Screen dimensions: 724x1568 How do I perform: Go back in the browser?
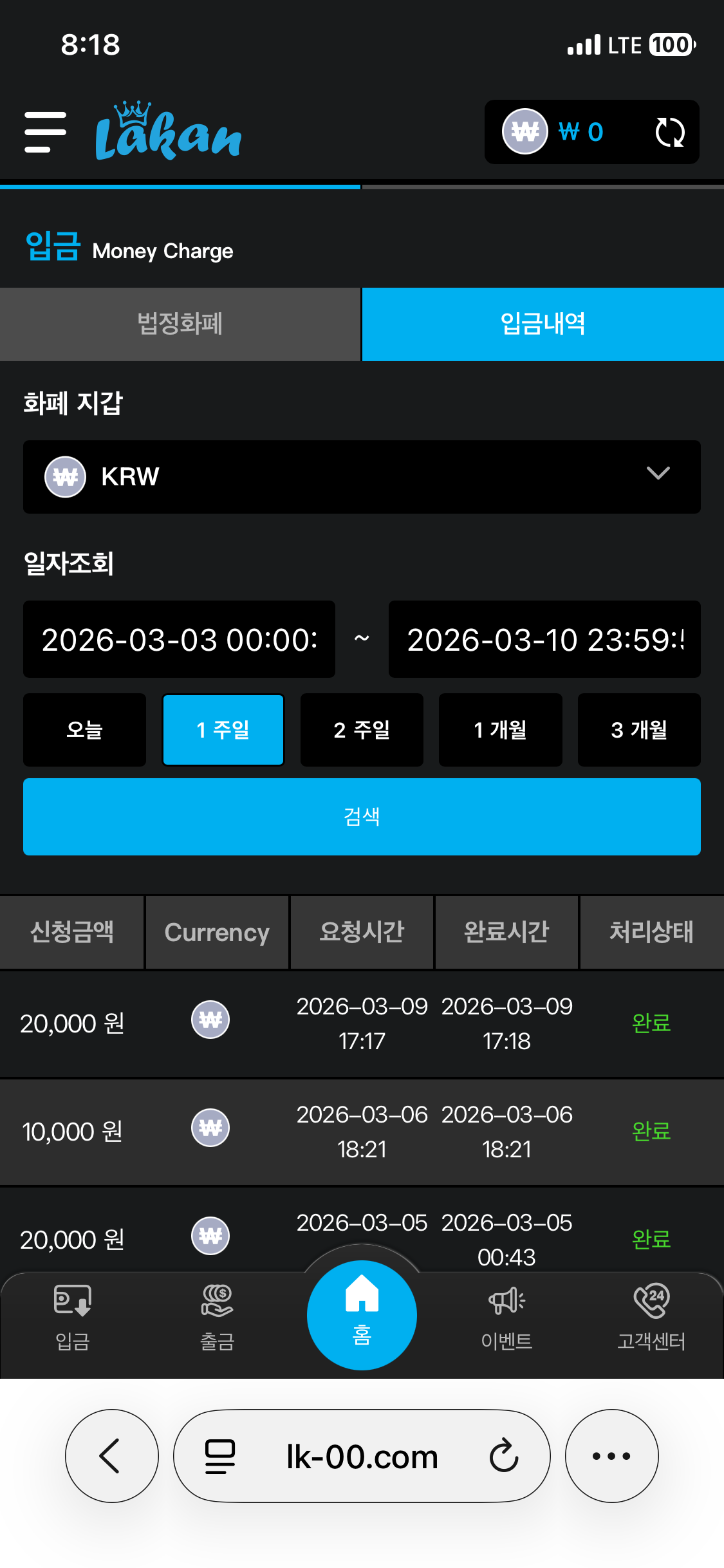[111, 1456]
